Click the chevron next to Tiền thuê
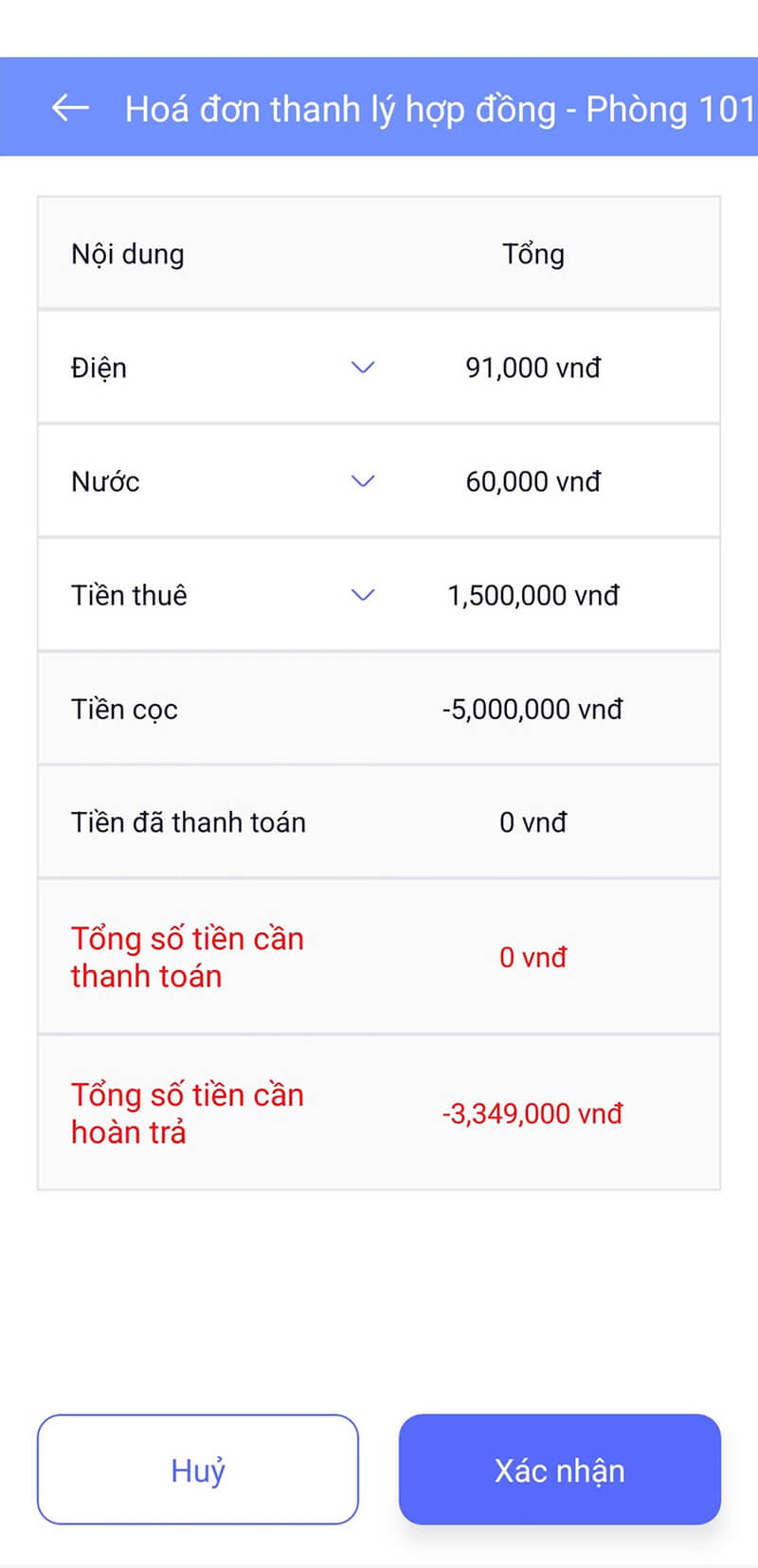This screenshot has width=758, height=1568. pos(362,595)
